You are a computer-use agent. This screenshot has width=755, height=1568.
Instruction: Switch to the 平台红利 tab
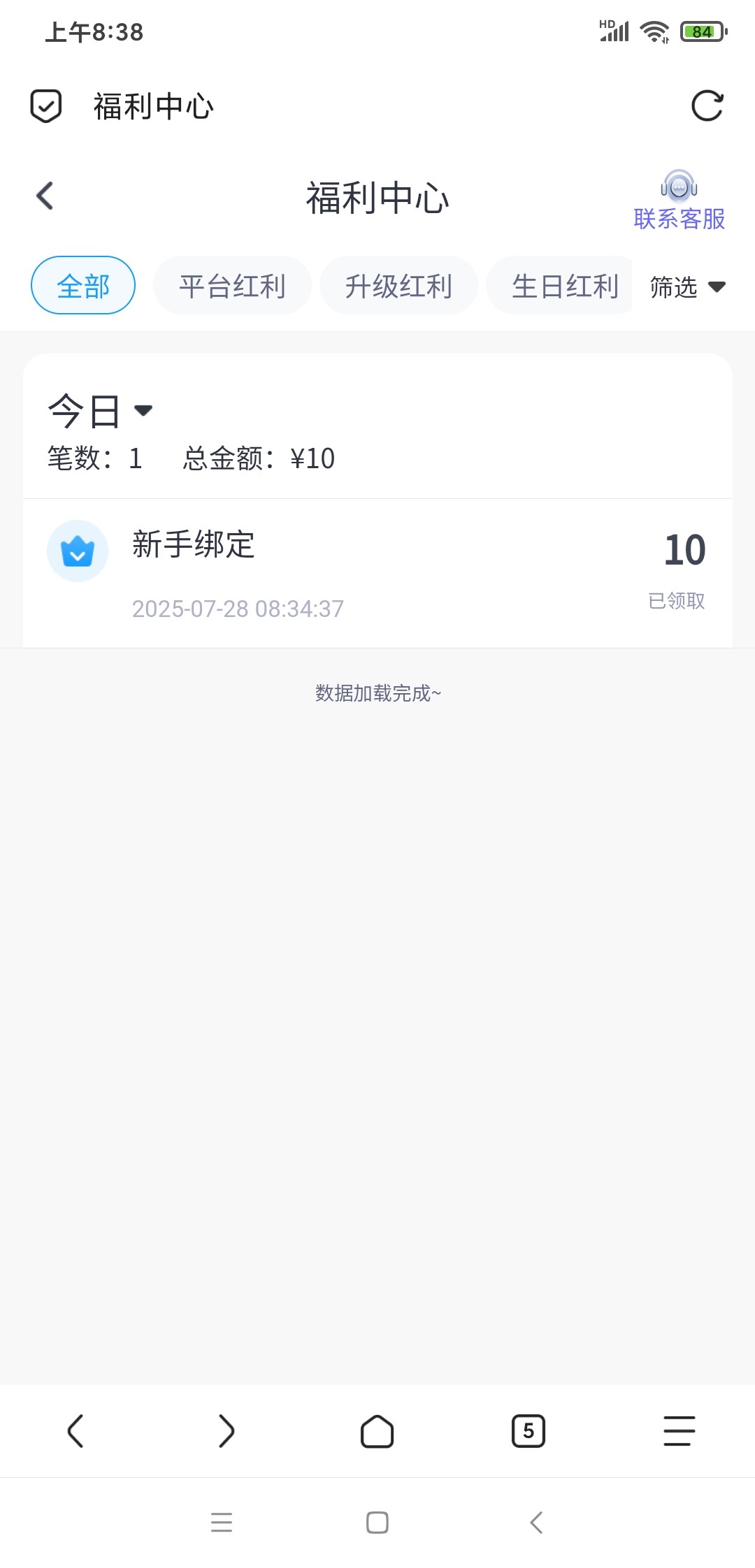point(232,286)
